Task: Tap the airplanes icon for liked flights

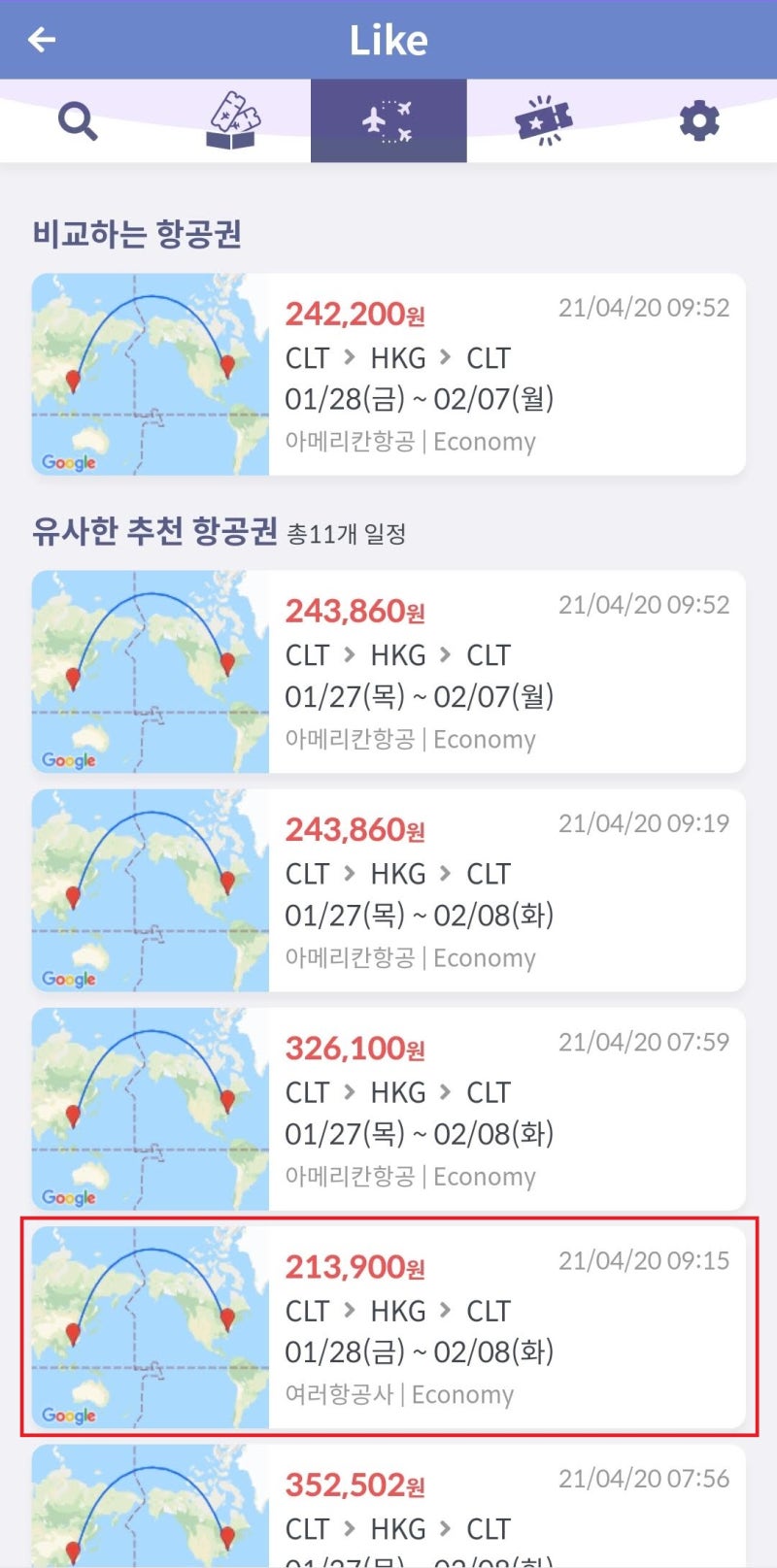Action: pyautogui.click(x=388, y=119)
